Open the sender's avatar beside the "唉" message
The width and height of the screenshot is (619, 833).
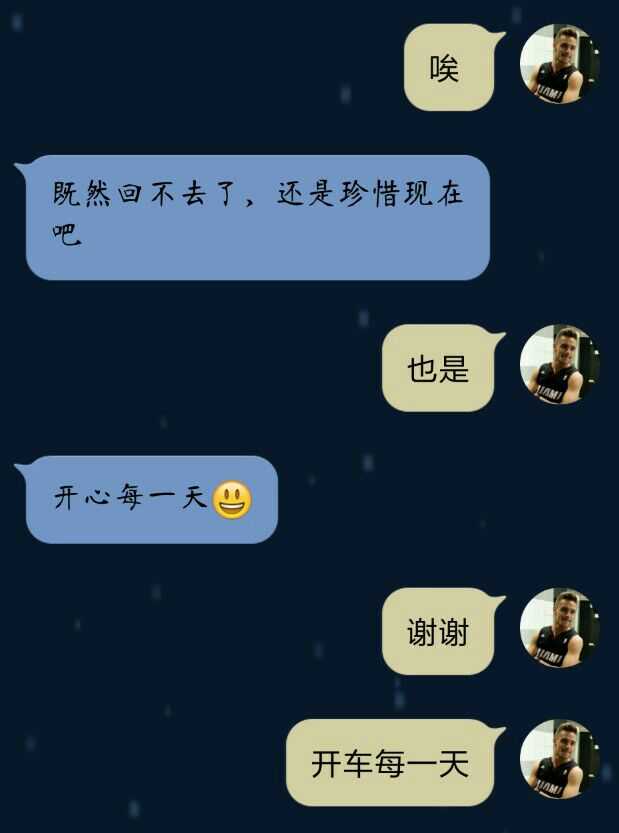pos(559,65)
